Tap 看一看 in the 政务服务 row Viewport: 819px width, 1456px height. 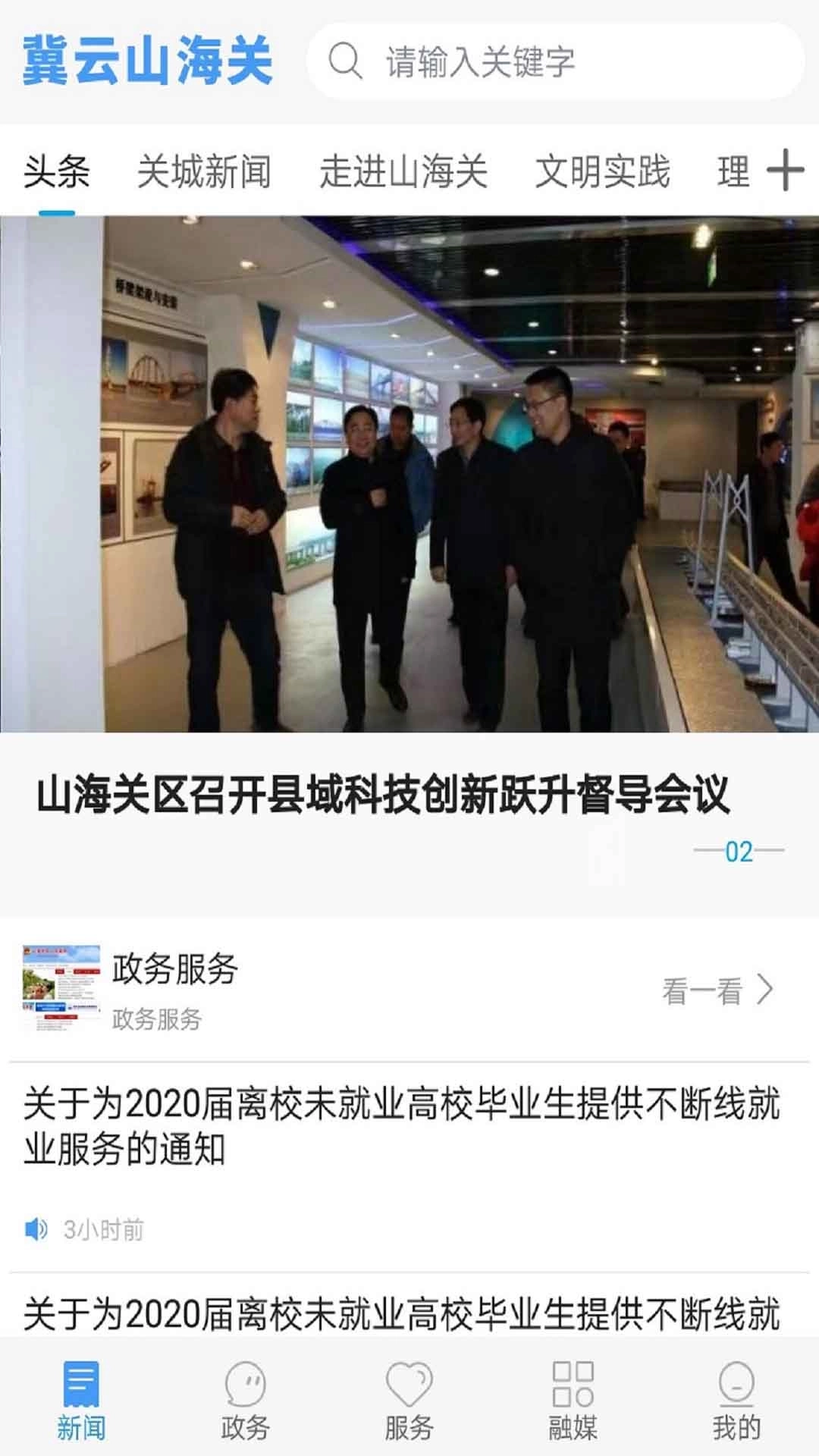coord(717,990)
